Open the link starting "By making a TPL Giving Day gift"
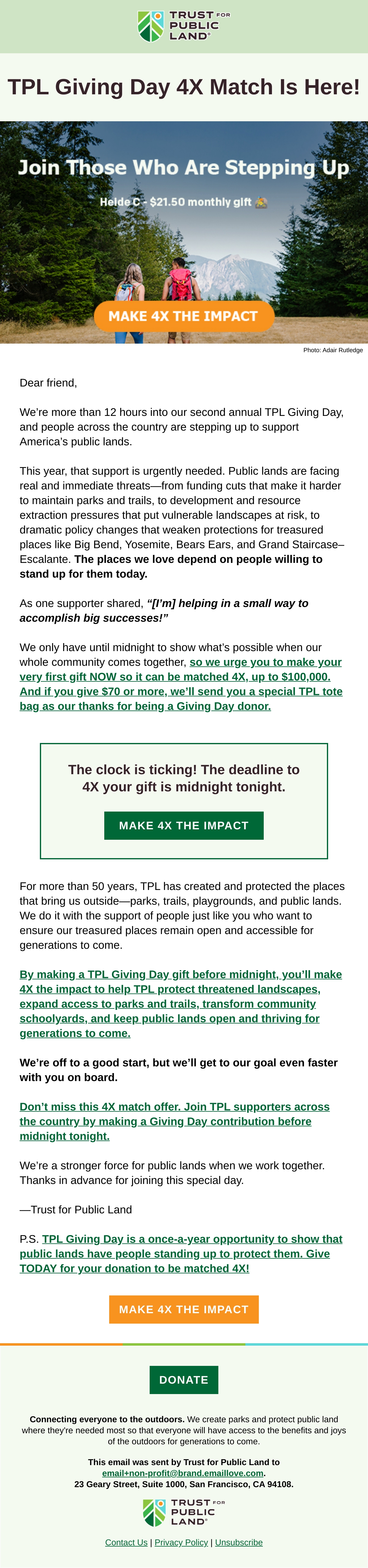The image size is (368, 1568). point(180,1004)
